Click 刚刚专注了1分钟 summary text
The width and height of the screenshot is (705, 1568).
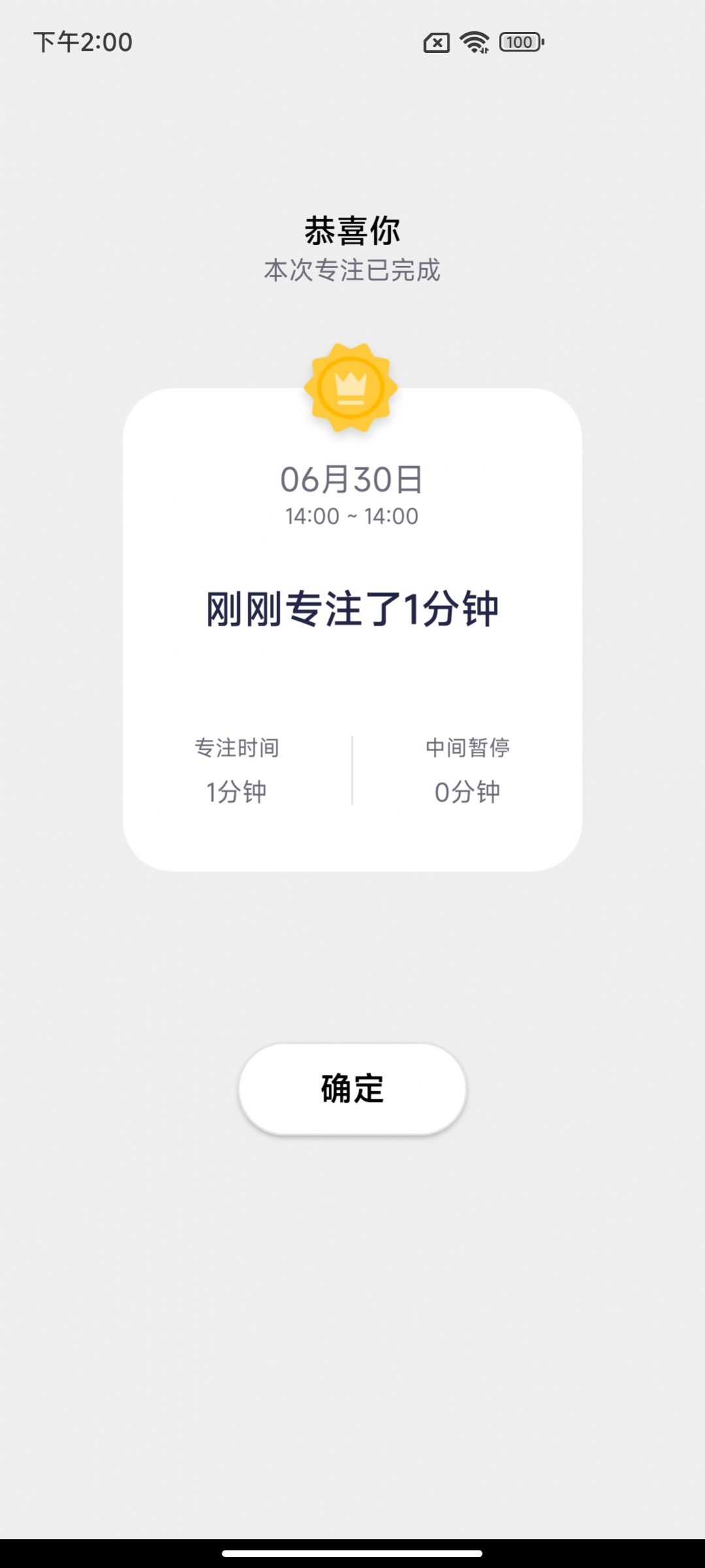tap(352, 608)
